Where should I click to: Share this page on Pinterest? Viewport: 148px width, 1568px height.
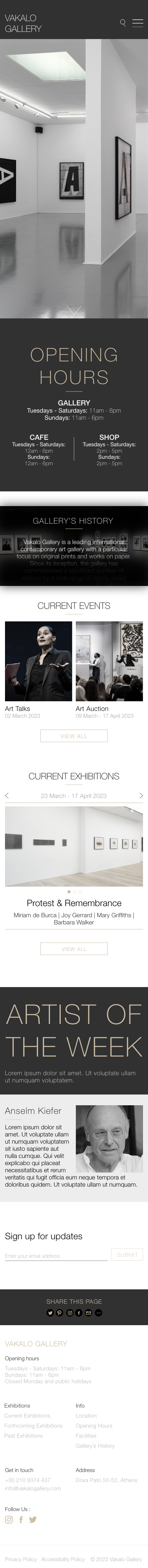59,1313
